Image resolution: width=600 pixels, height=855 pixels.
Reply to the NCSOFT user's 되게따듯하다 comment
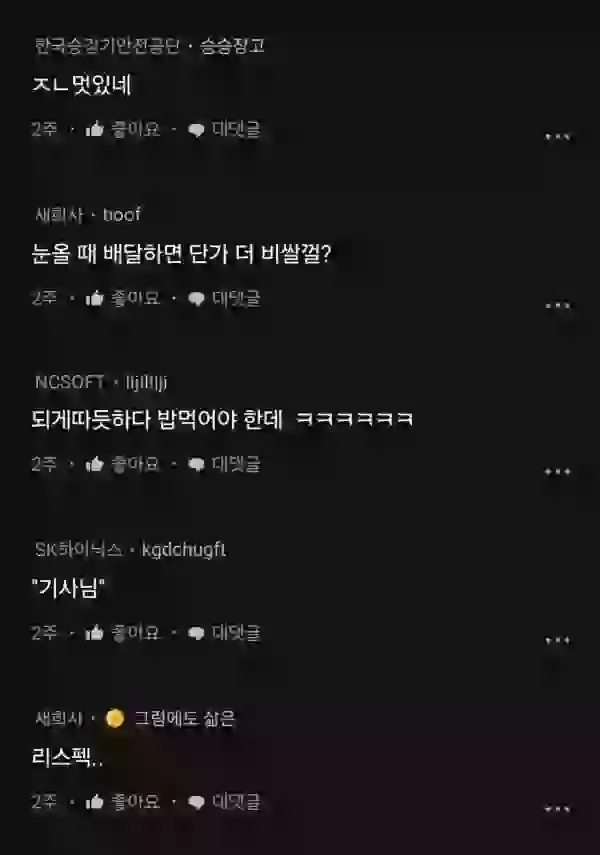[x=225, y=464]
